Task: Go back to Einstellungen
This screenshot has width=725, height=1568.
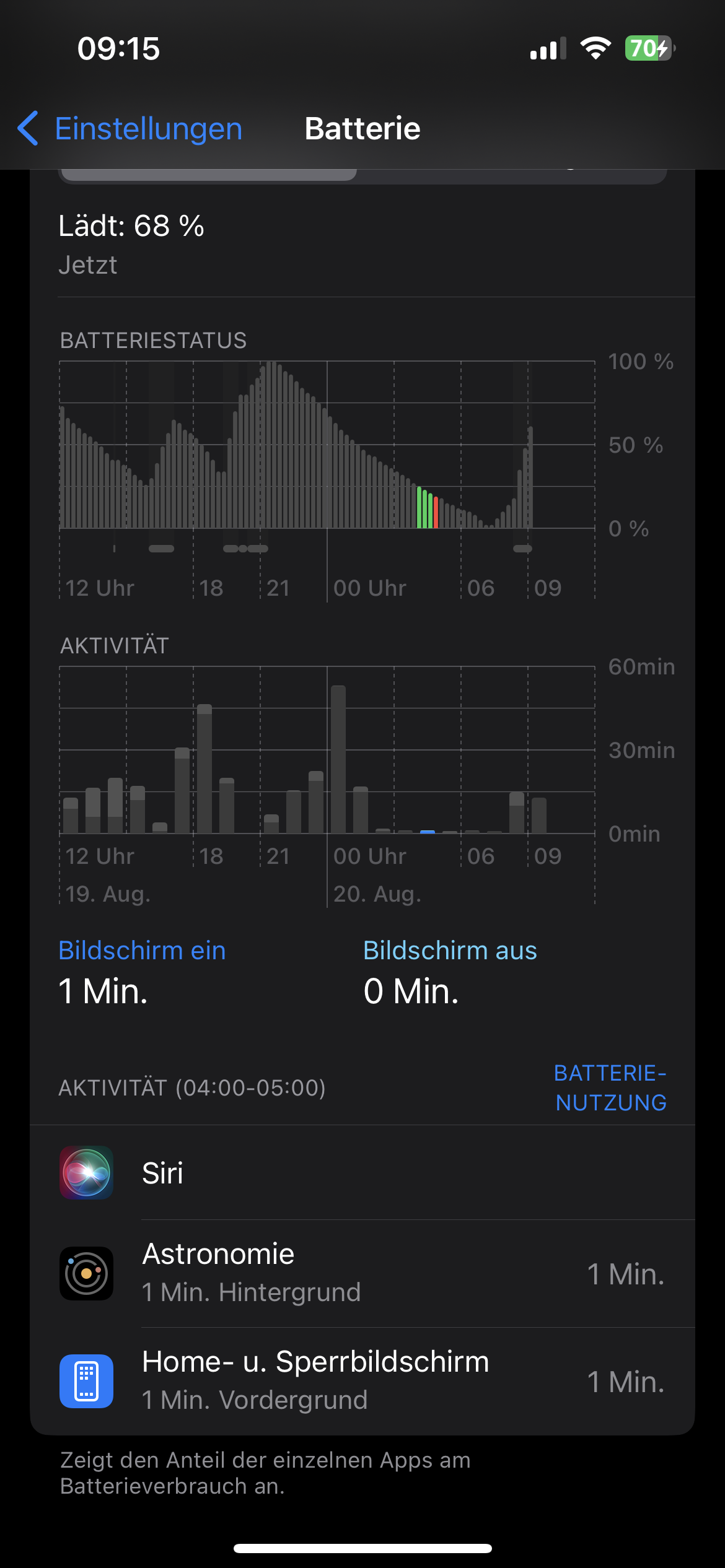Action: point(130,129)
